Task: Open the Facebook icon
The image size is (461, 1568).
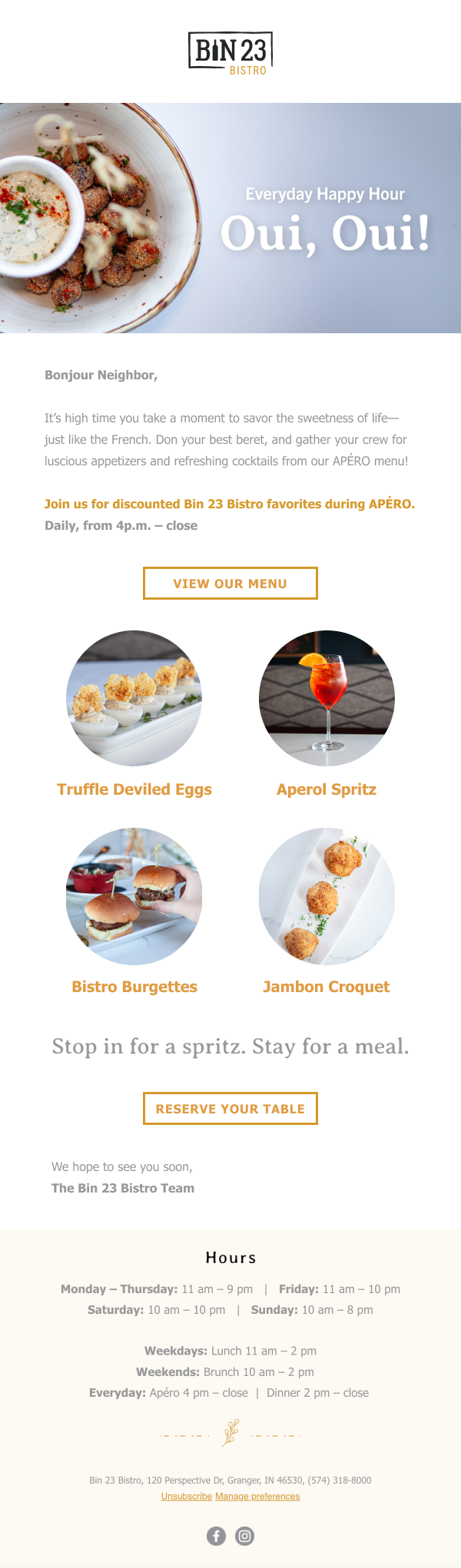Action: point(217,1536)
